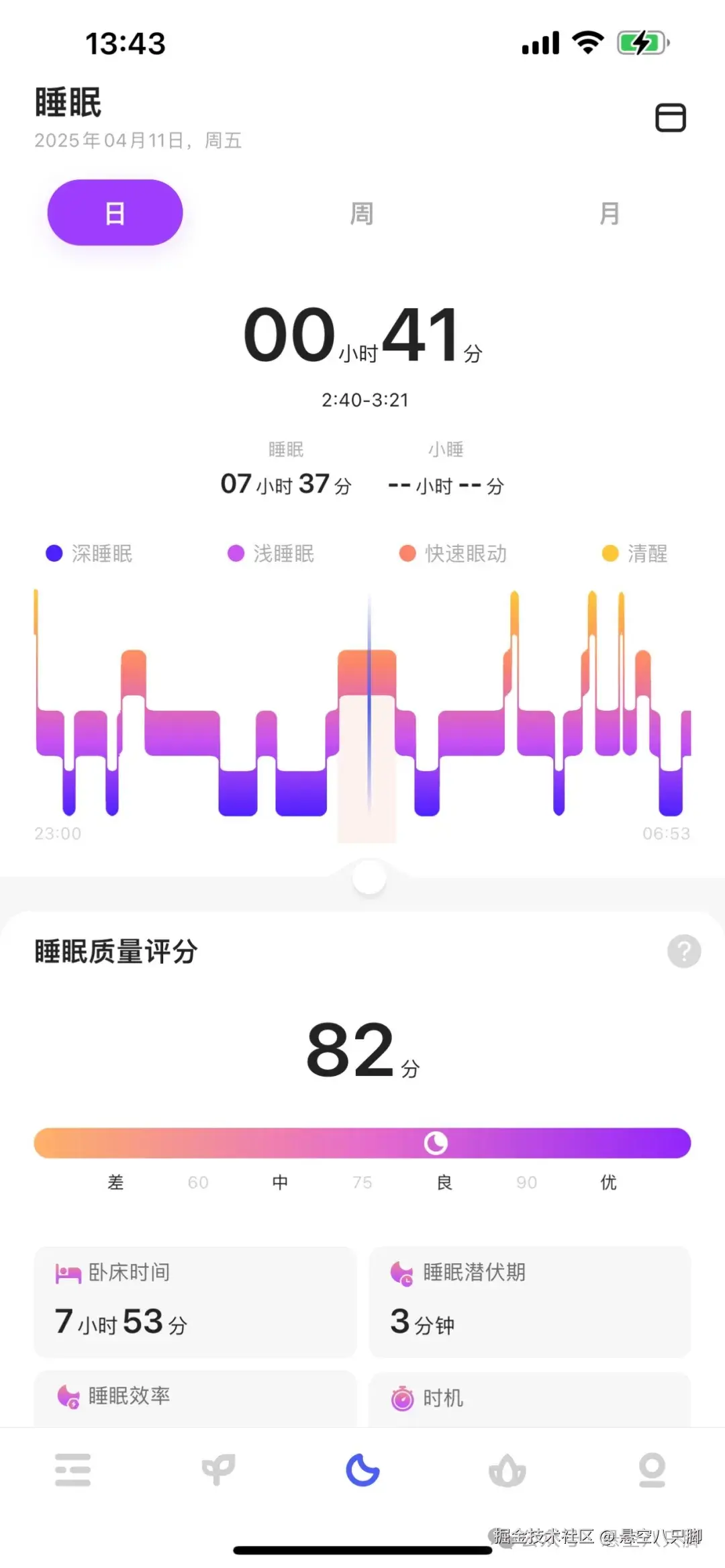Switch to the 月 view tab
Viewport: 725px width, 1568px height.
click(x=608, y=213)
